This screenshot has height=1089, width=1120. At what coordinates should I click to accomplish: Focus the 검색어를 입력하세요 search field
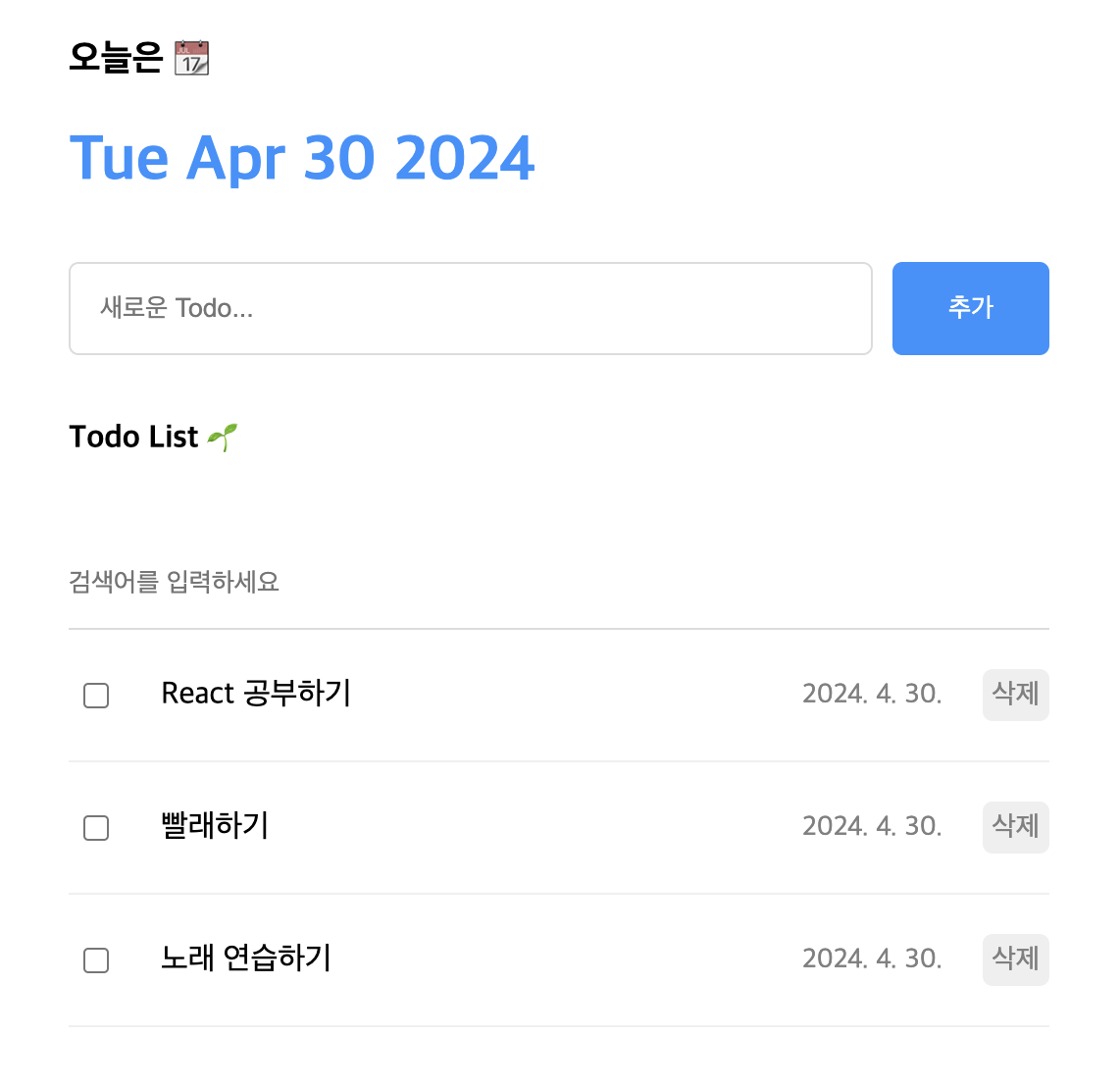[x=558, y=583]
